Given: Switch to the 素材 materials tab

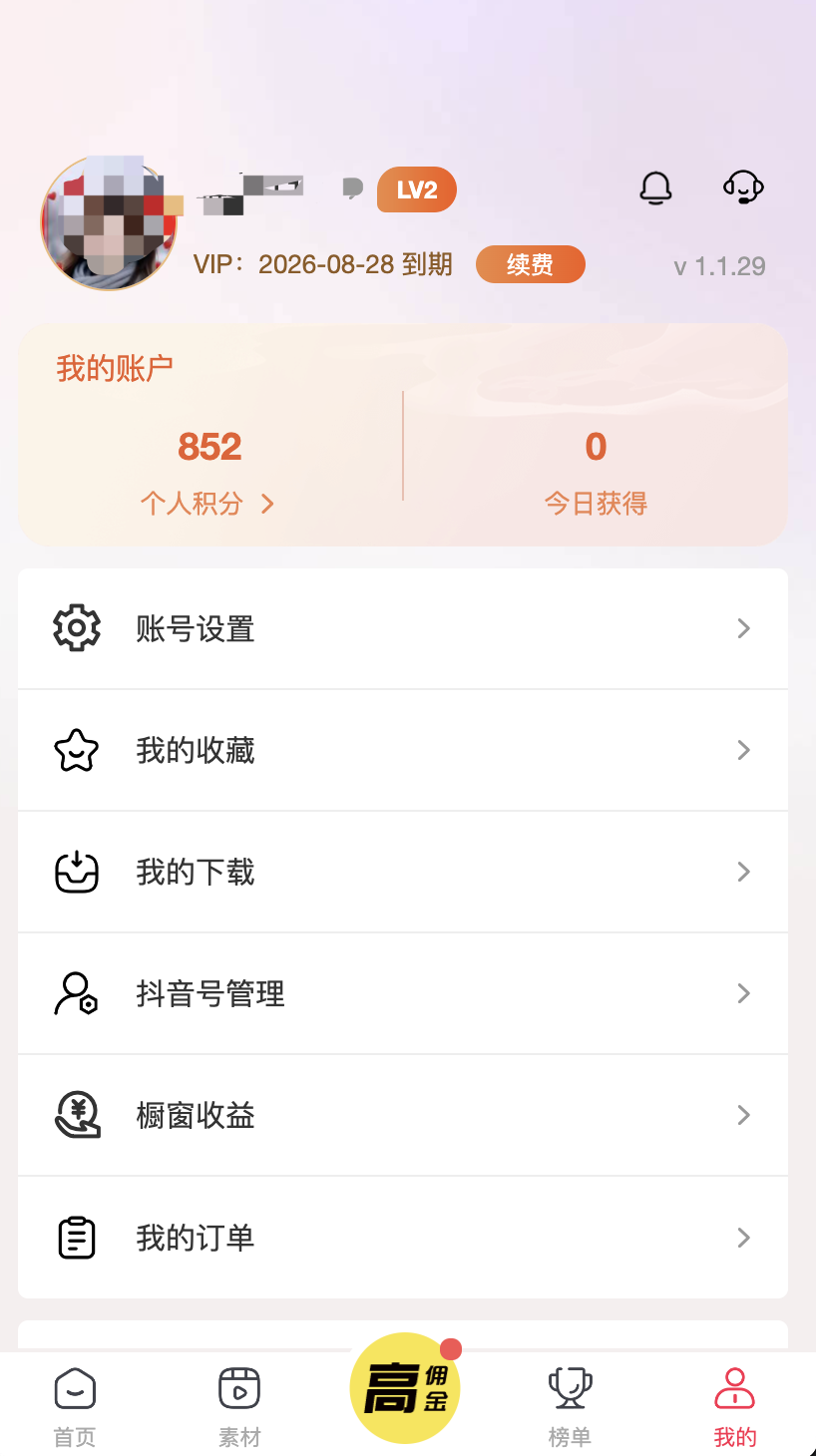Looking at the screenshot, I should 239,1406.
